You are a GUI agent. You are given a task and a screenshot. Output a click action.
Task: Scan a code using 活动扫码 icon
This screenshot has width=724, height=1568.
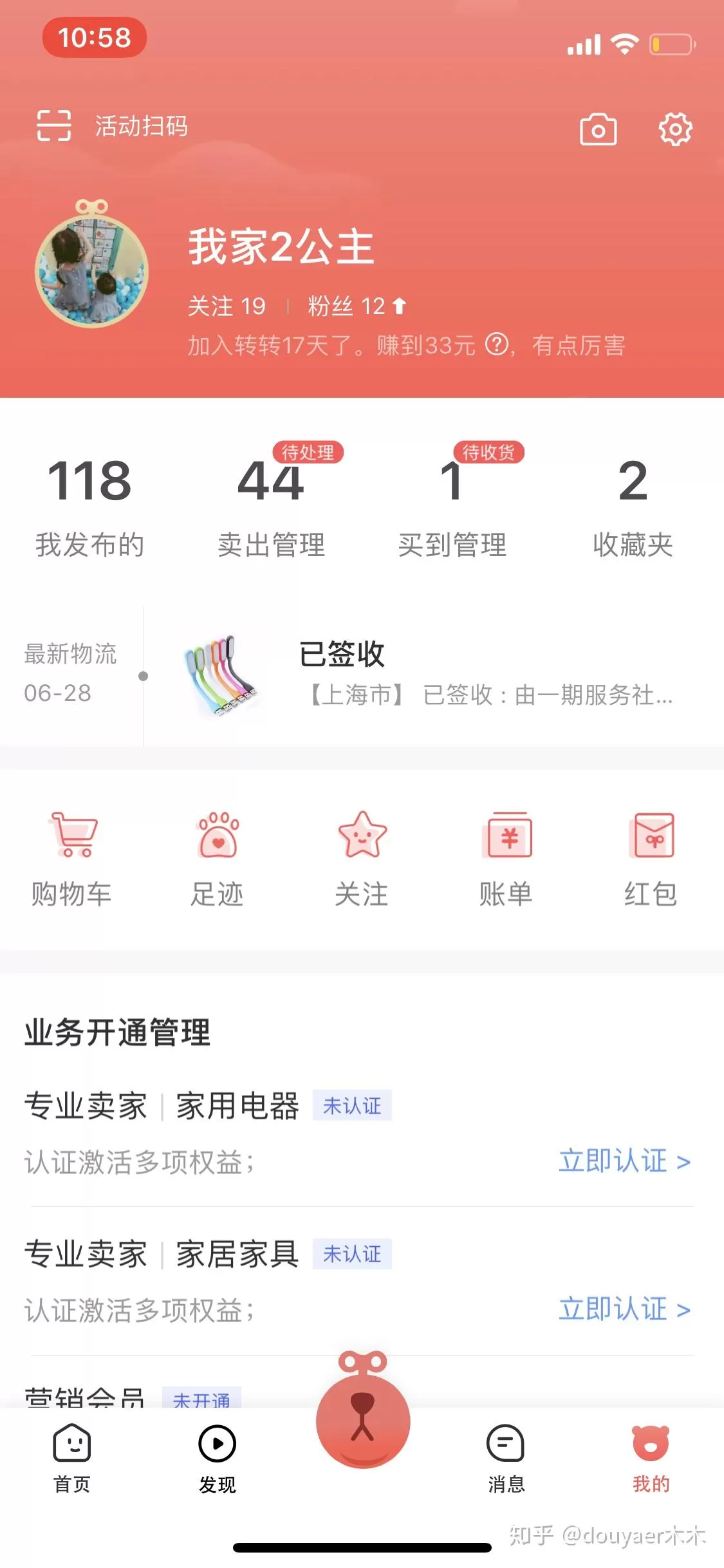tap(55, 126)
